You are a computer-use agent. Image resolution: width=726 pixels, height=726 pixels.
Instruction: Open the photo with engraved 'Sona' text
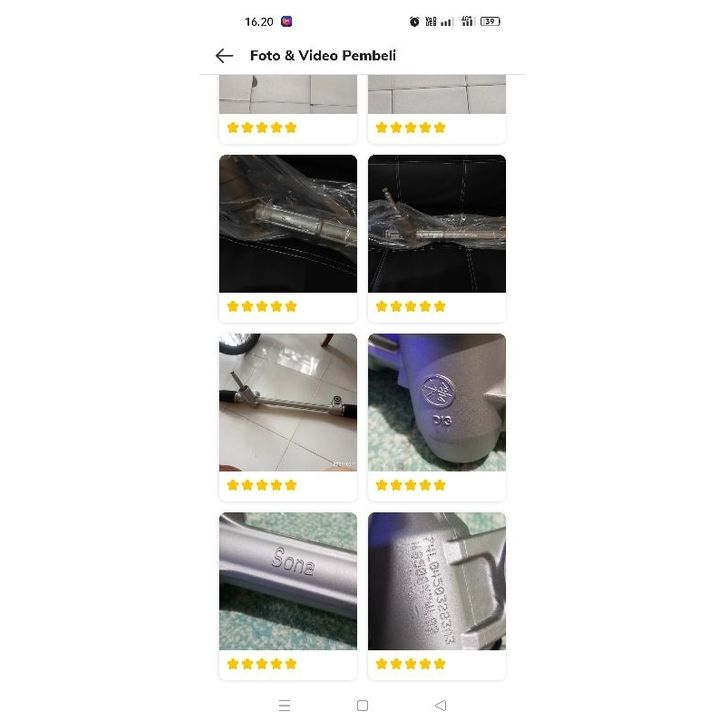click(288, 580)
